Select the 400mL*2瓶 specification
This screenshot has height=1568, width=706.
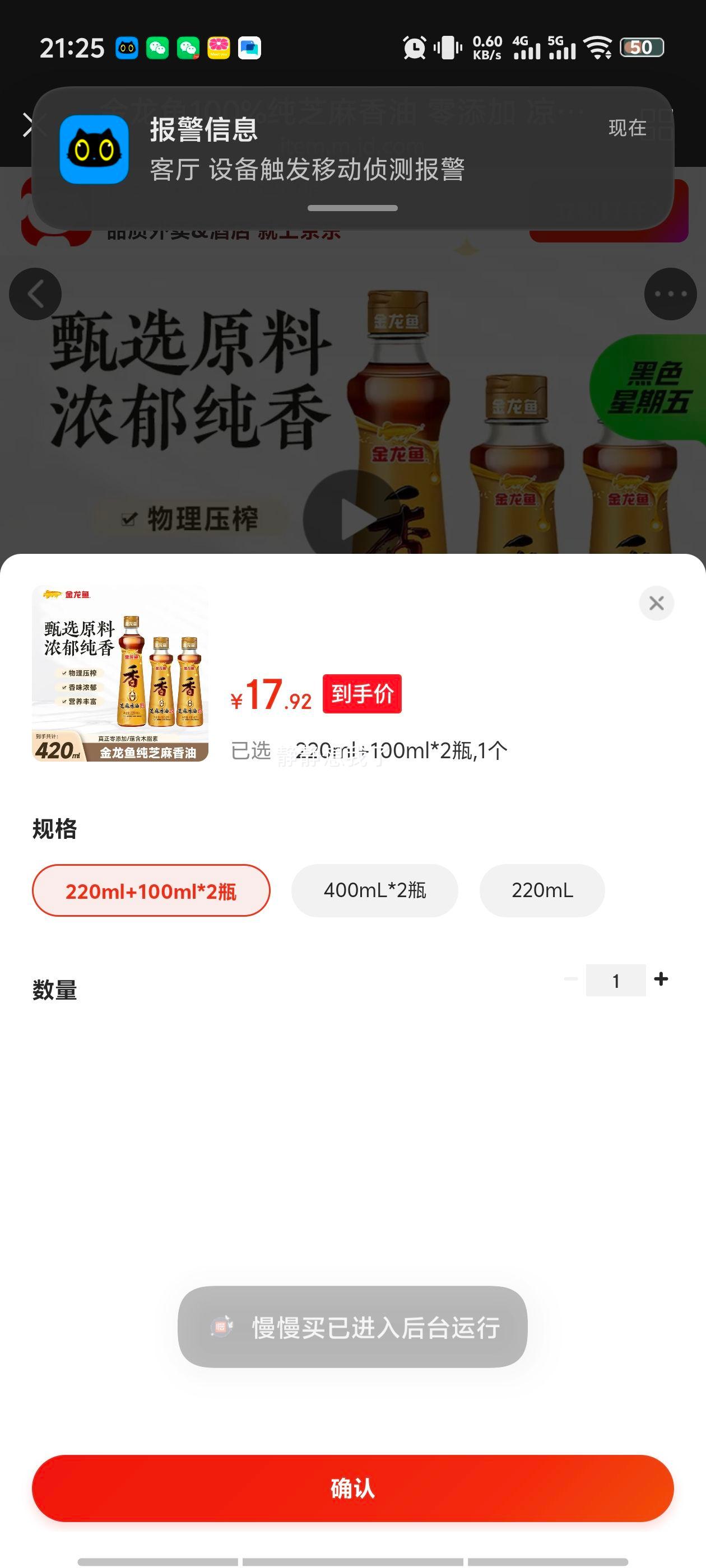[375, 890]
